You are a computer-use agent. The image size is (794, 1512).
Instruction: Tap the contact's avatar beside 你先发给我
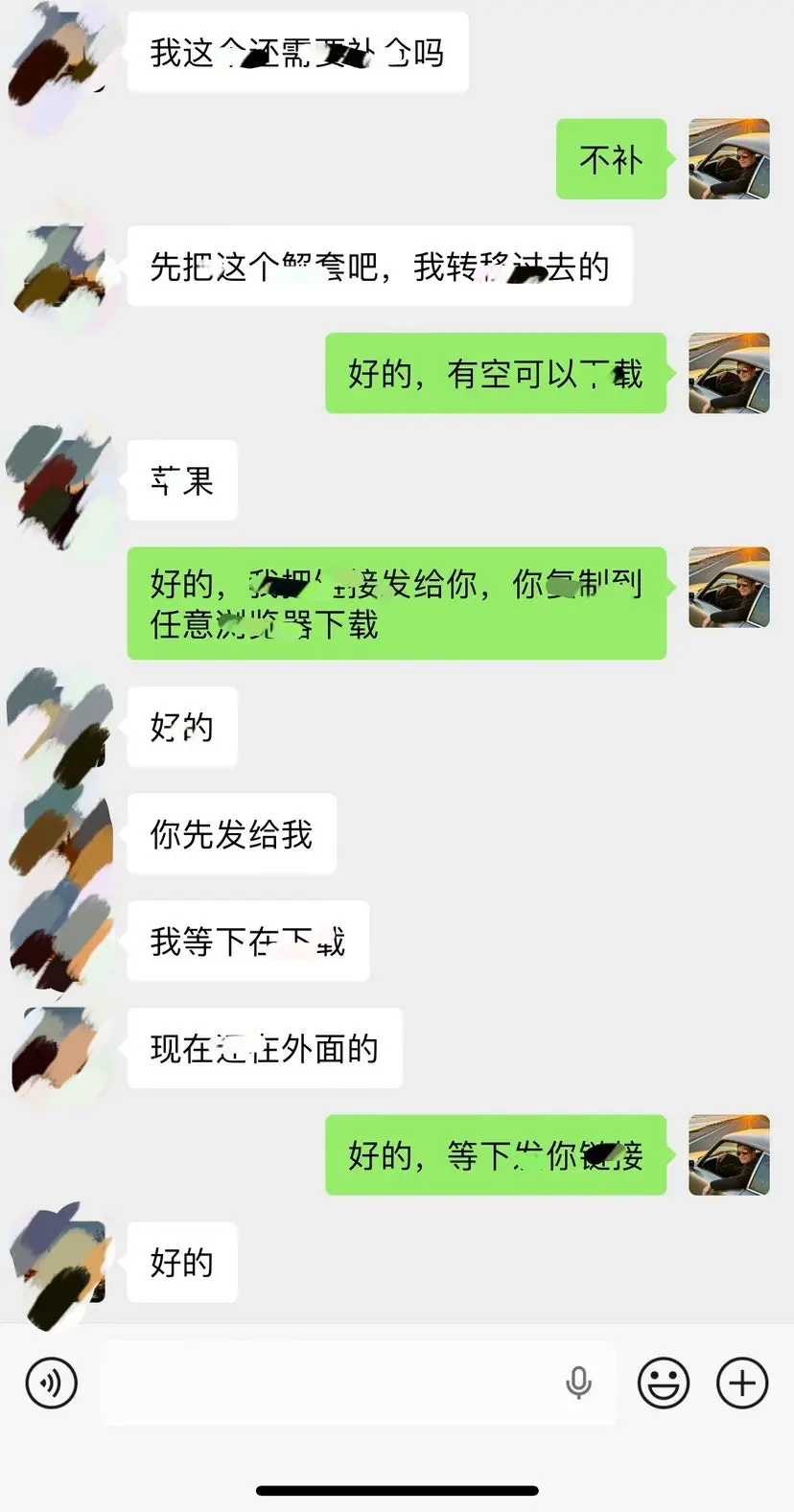coord(59,834)
